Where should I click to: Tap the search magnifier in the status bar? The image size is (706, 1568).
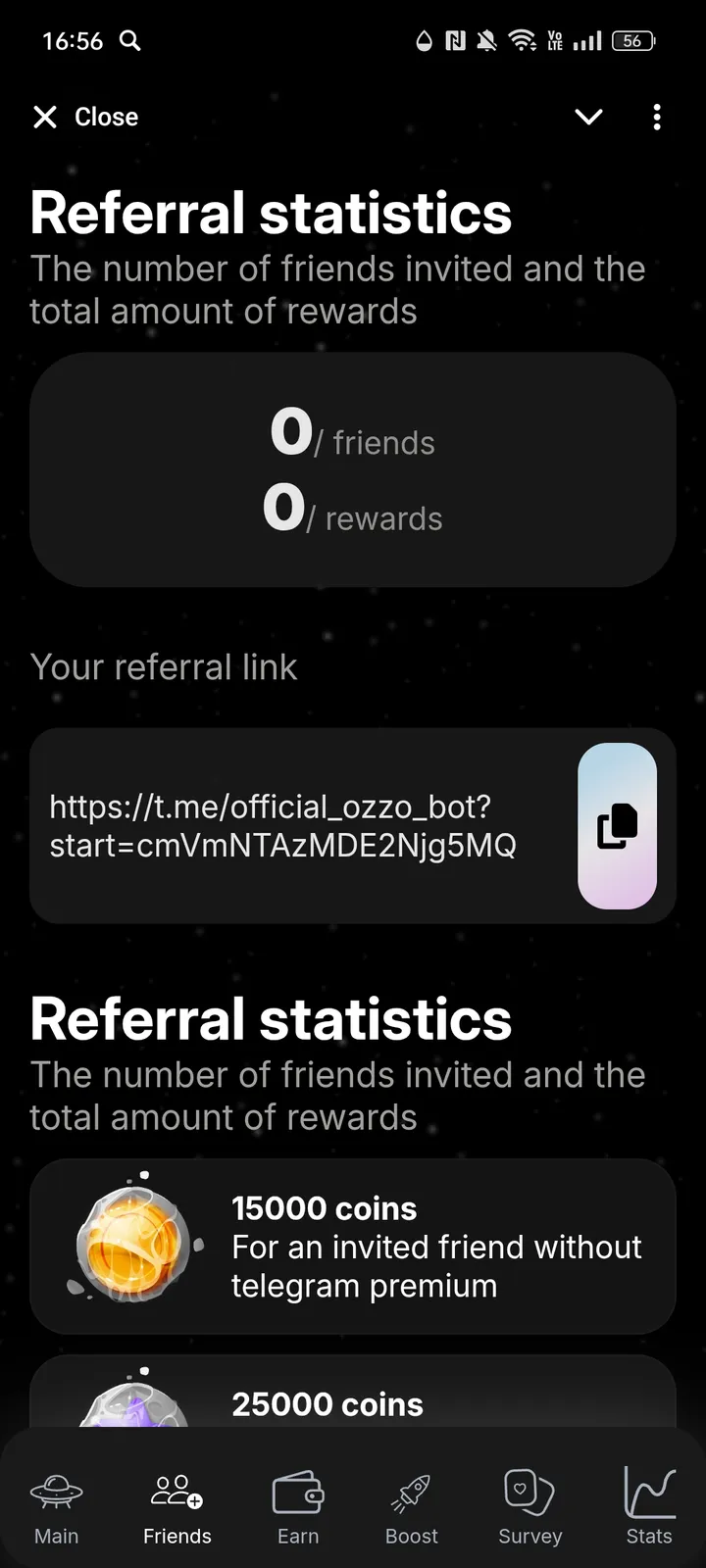[x=130, y=41]
